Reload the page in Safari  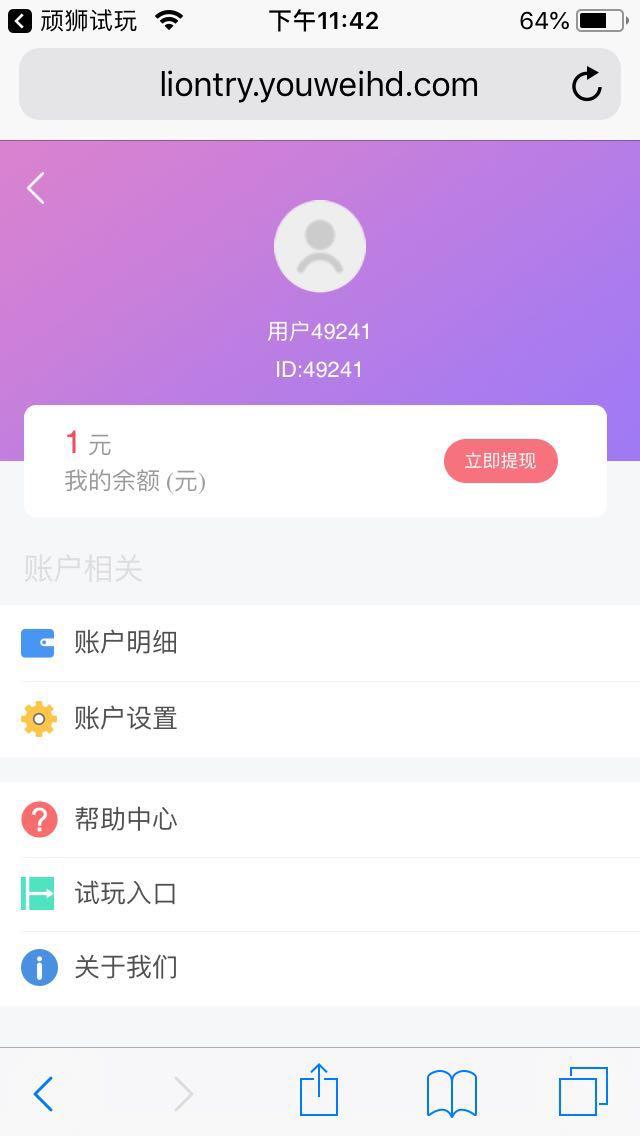click(587, 85)
